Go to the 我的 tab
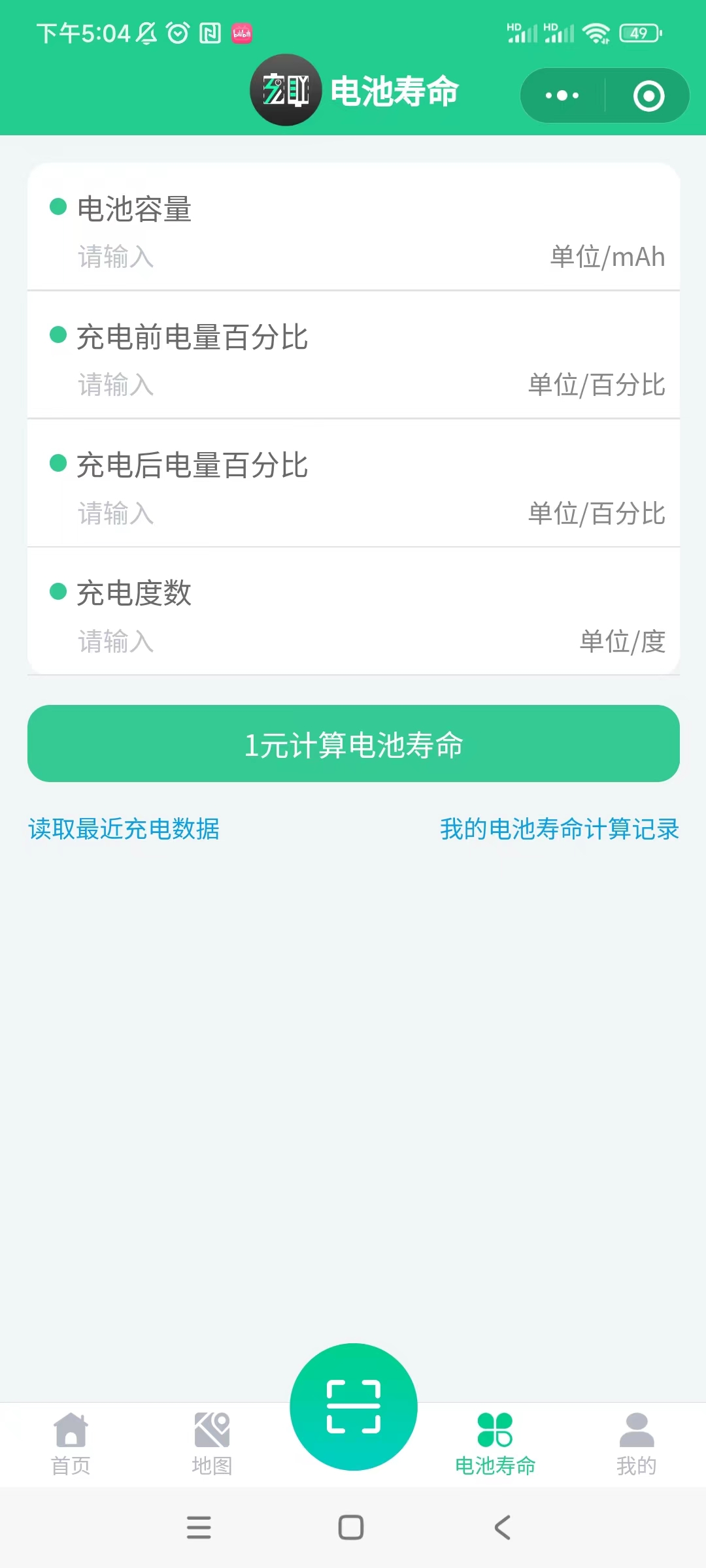 pos(636,1444)
